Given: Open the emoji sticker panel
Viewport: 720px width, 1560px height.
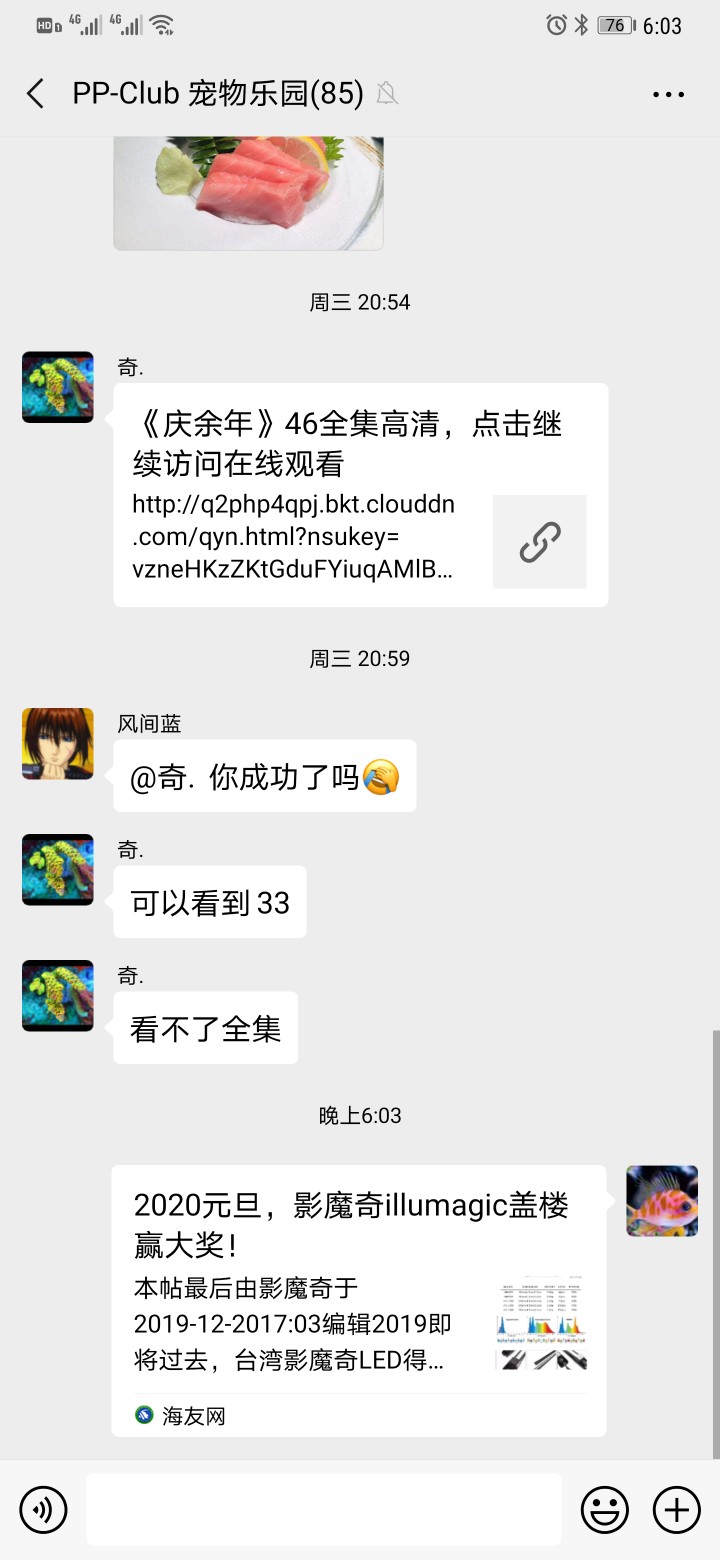Looking at the screenshot, I should (604, 1509).
